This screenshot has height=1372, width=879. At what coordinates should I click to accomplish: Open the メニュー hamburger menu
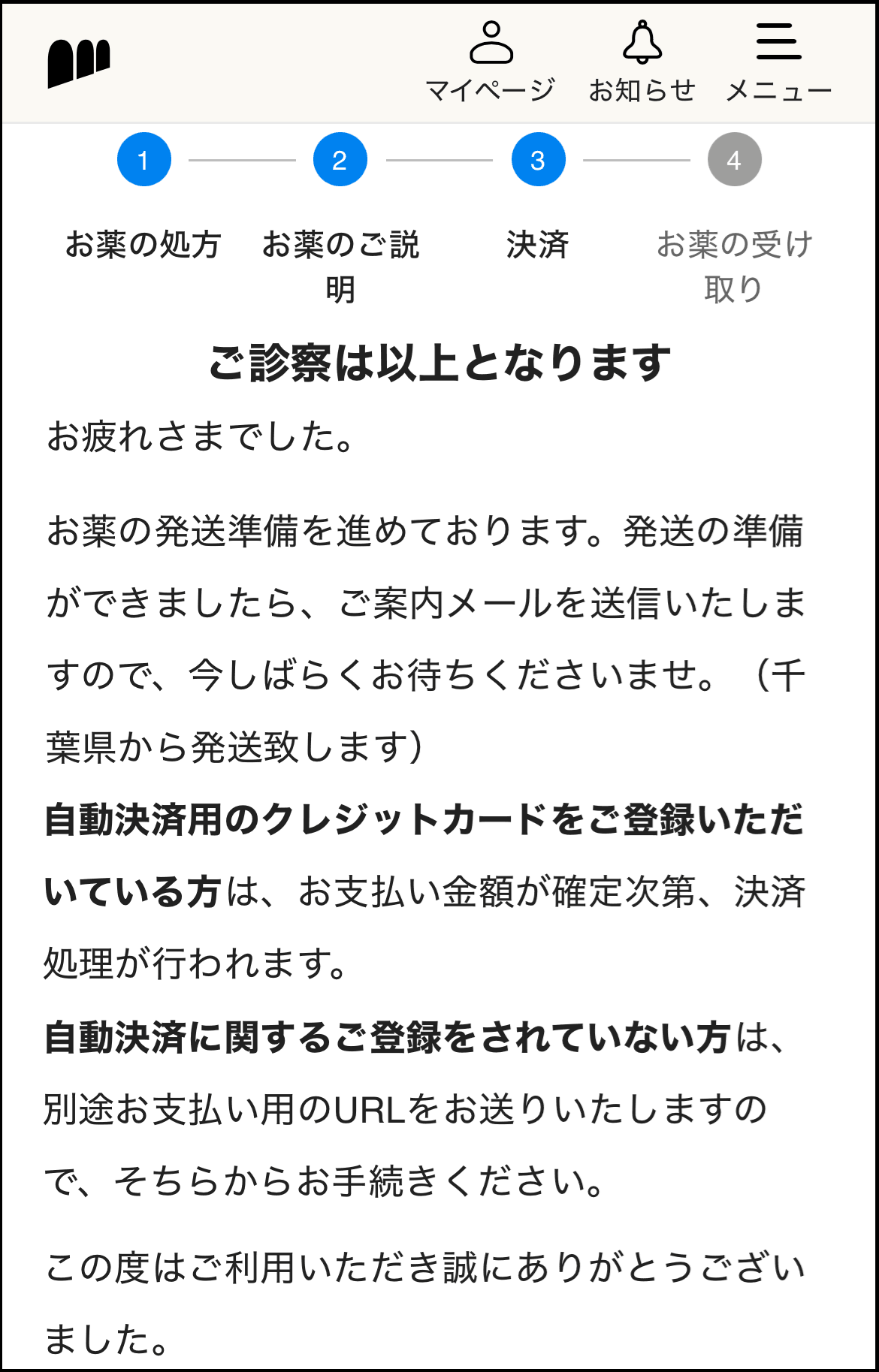pos(779,62)
